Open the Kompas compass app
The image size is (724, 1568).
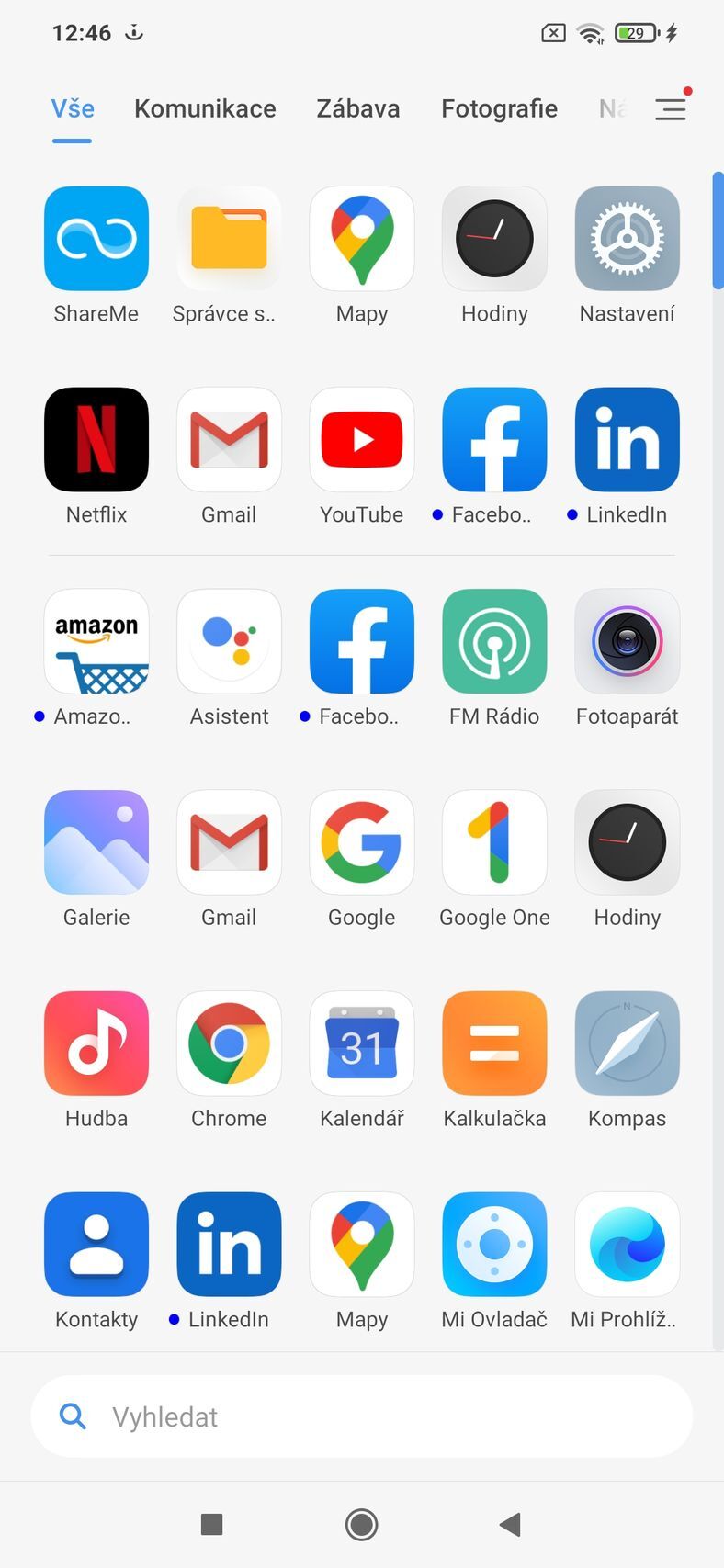point(627,1043)
